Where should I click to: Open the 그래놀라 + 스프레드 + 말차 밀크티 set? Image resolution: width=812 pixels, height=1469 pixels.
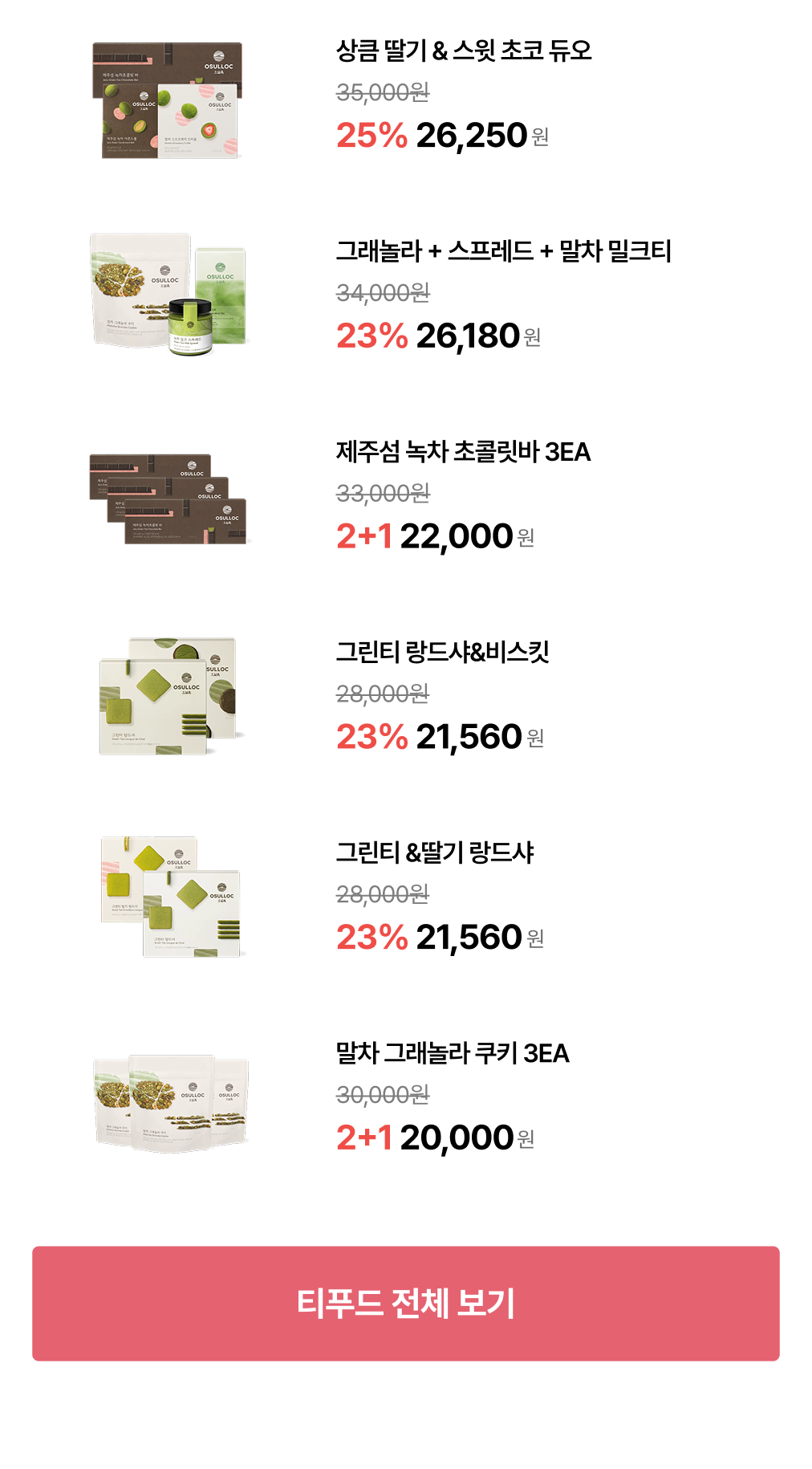click(x=405, y=295)
